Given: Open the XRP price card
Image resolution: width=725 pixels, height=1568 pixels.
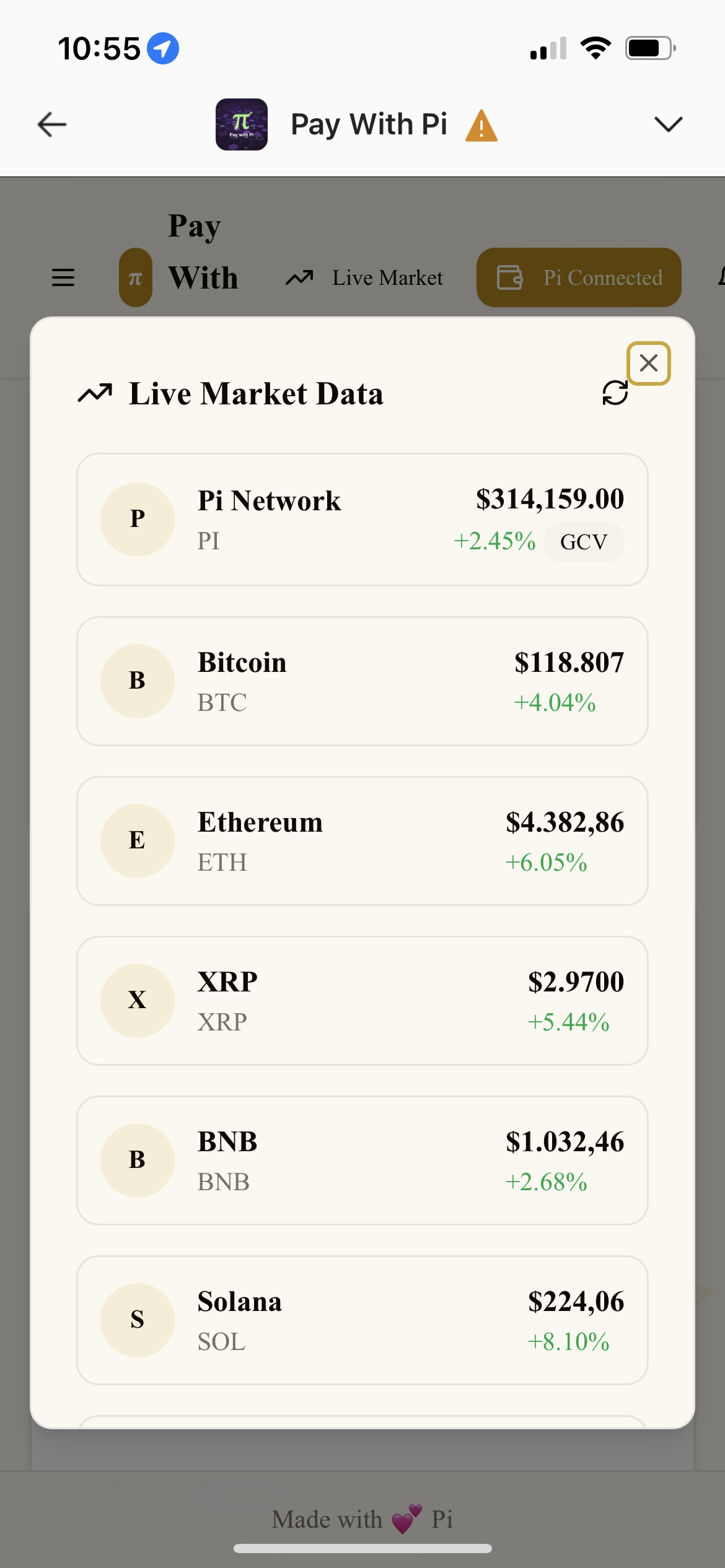Looking at the screenshot, I should tap(362, 1001).
